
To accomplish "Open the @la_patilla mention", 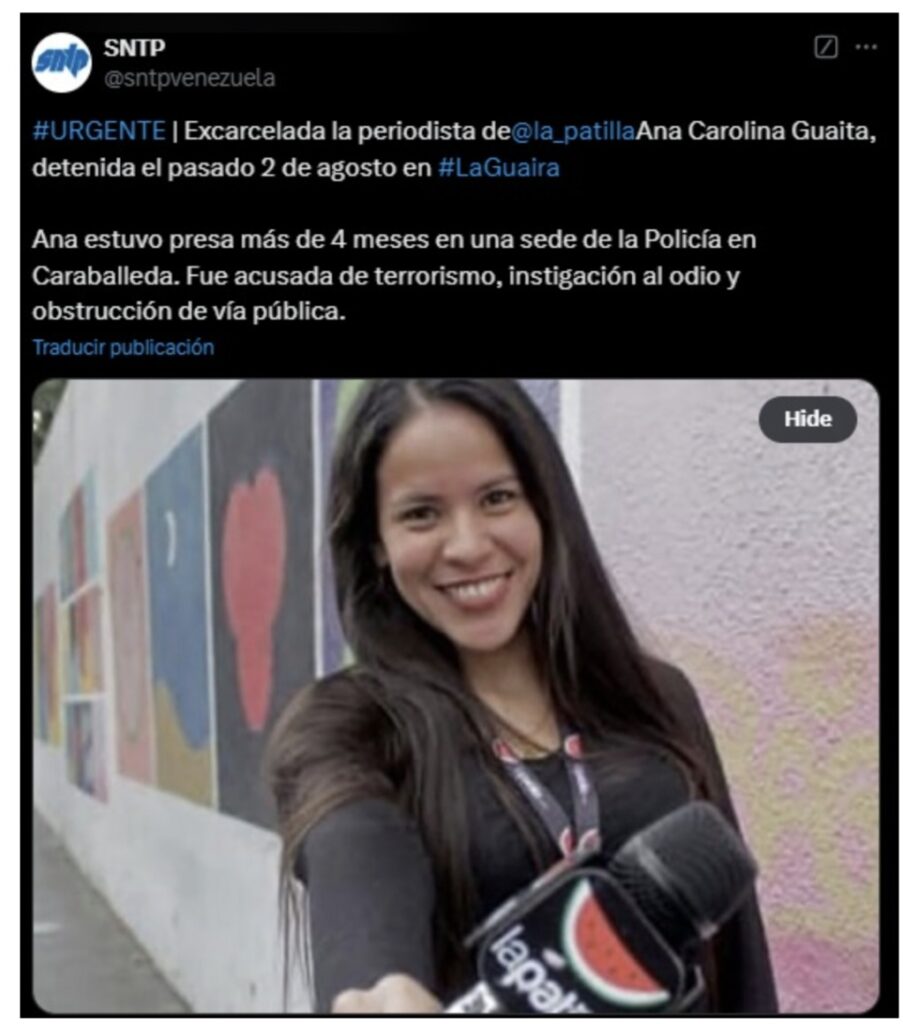I will point(573,131).
